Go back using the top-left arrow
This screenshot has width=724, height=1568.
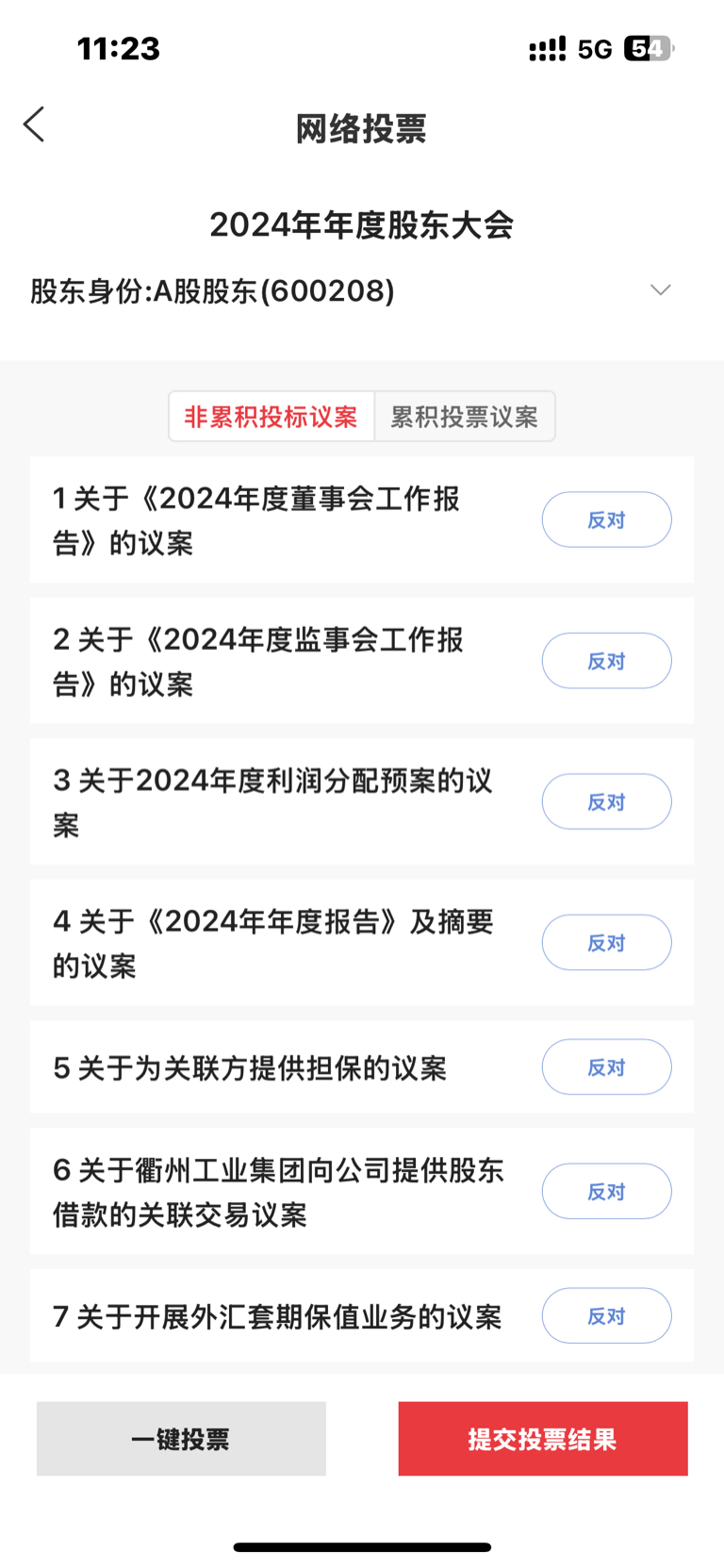[34, 124]
